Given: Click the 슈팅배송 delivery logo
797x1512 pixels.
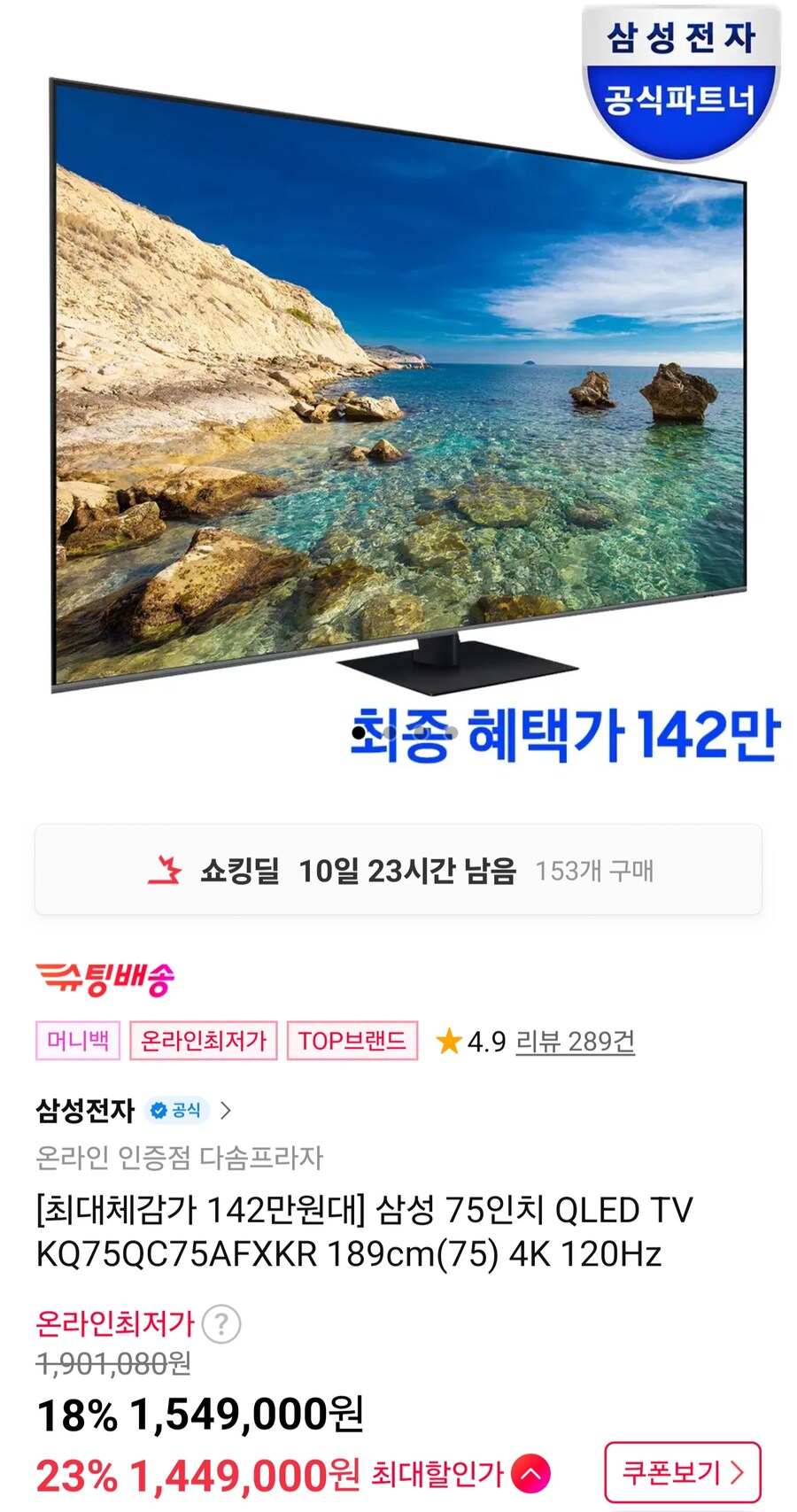Looking at the screenshot, I should click(104, 979).
